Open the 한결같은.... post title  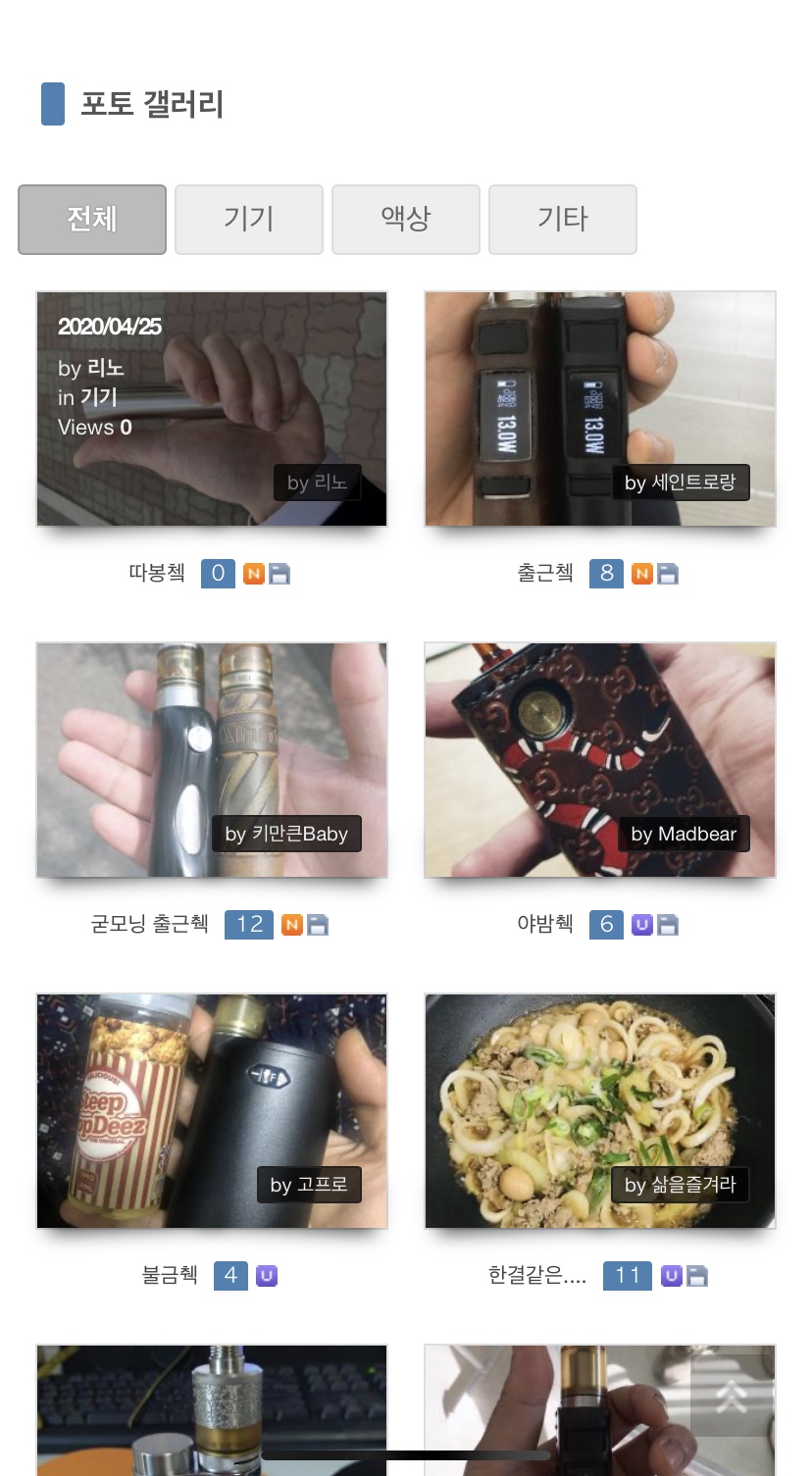(537, 1275)
